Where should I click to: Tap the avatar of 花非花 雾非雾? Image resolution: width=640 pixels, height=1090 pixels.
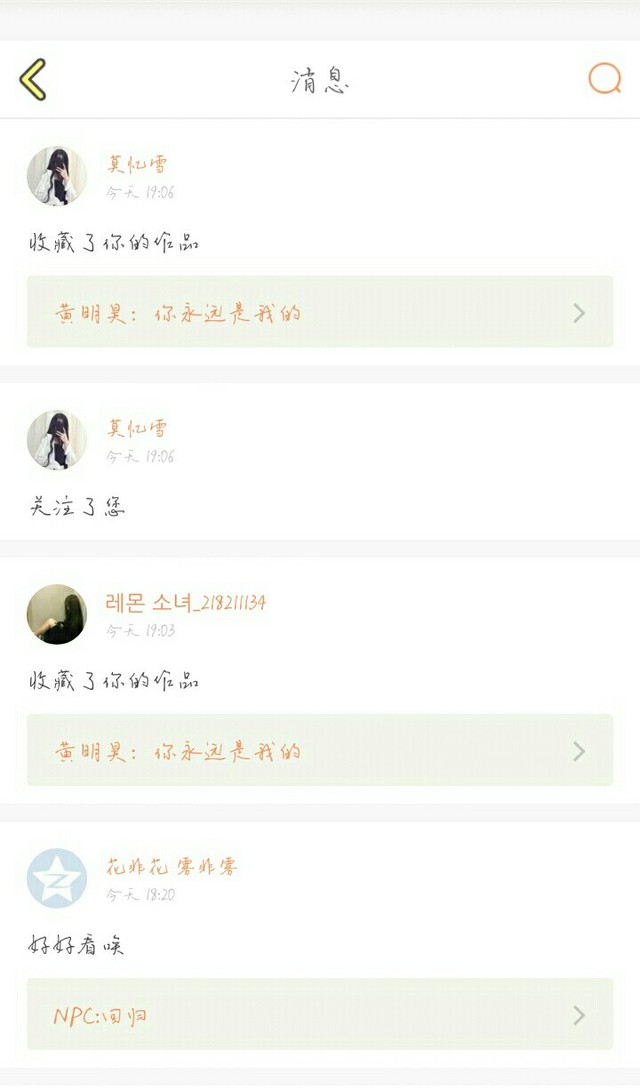point(56,878)
